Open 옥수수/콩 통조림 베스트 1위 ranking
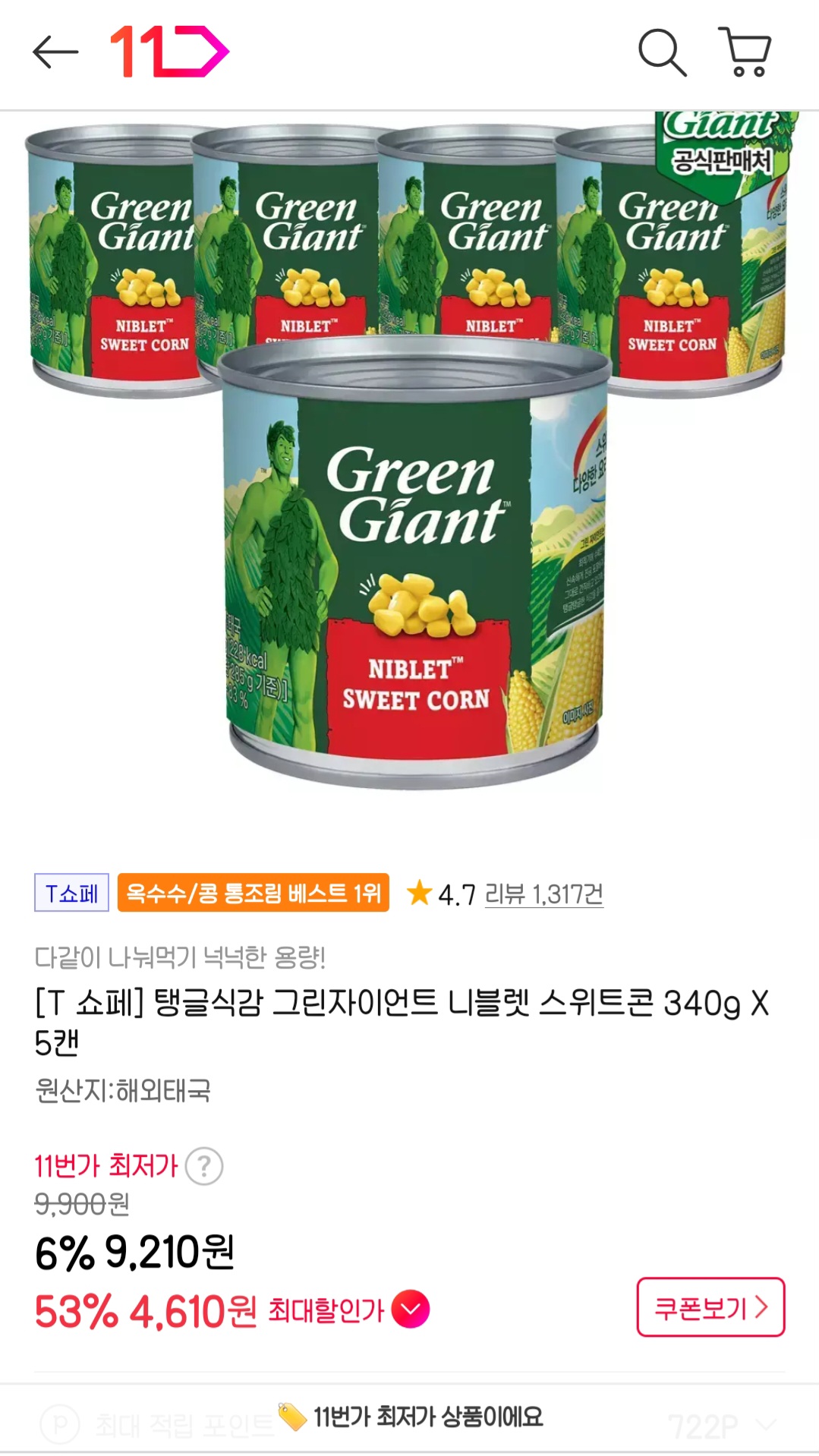The width and height of the screenshot is (819, 1456). (x=254, y=893)
